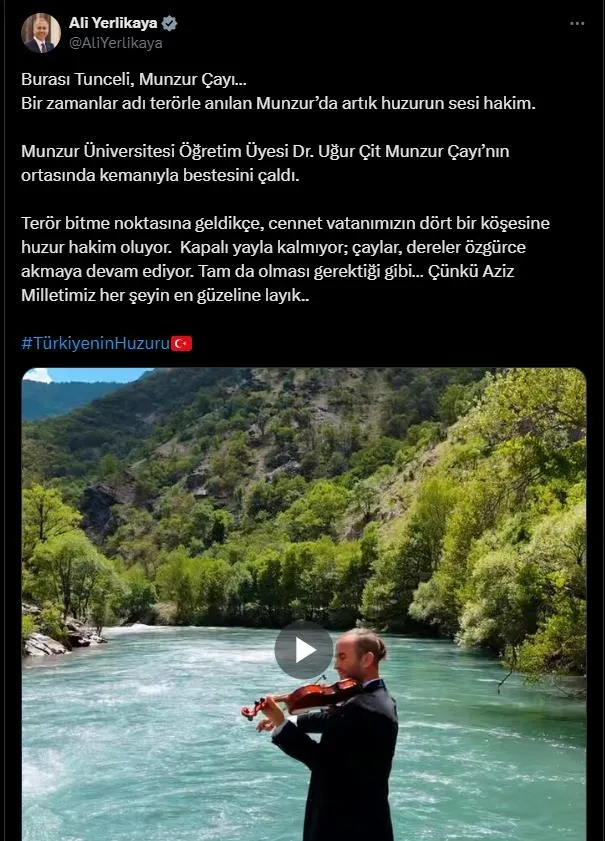Open the post's three-dot overflow menu

coord(577,23)
